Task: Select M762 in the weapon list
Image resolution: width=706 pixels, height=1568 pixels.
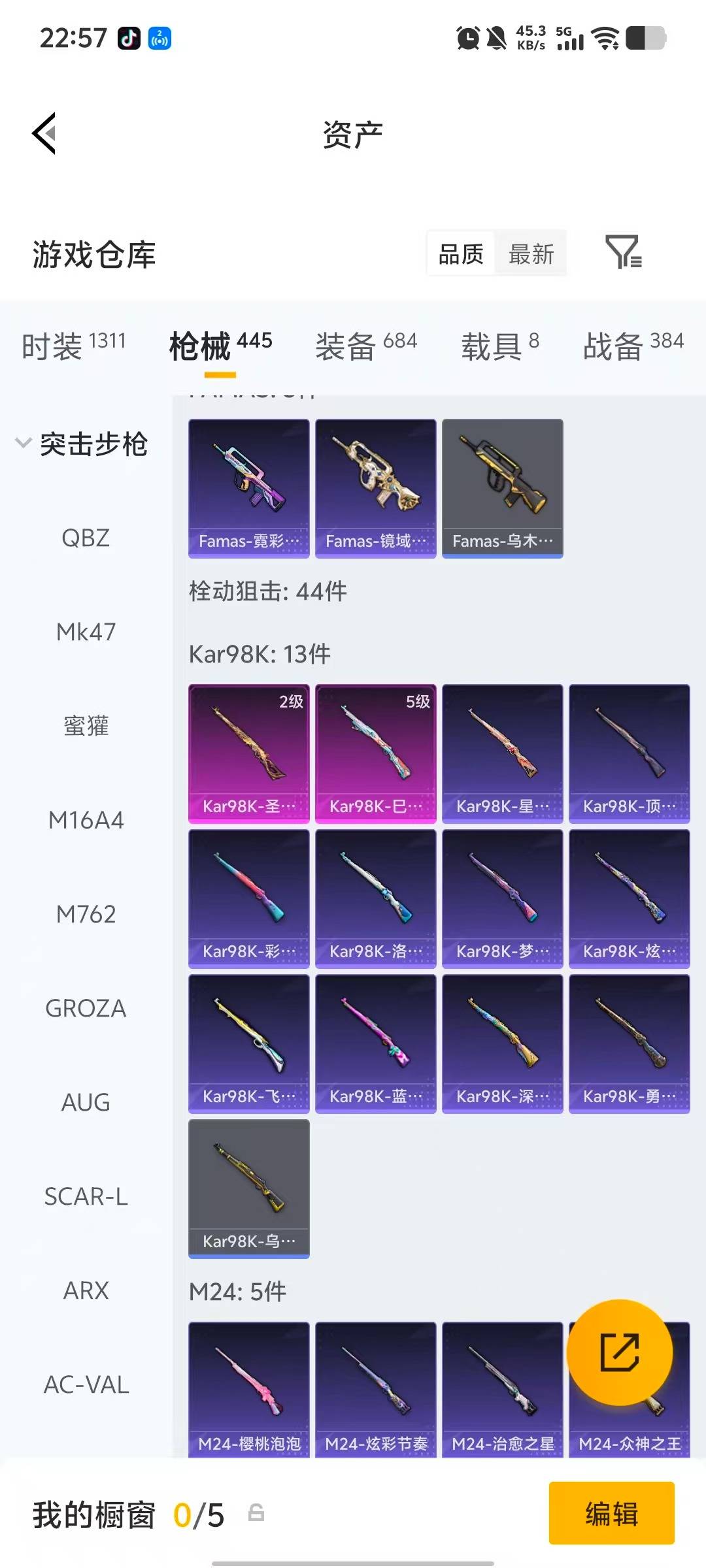Action: coord(86,914)
